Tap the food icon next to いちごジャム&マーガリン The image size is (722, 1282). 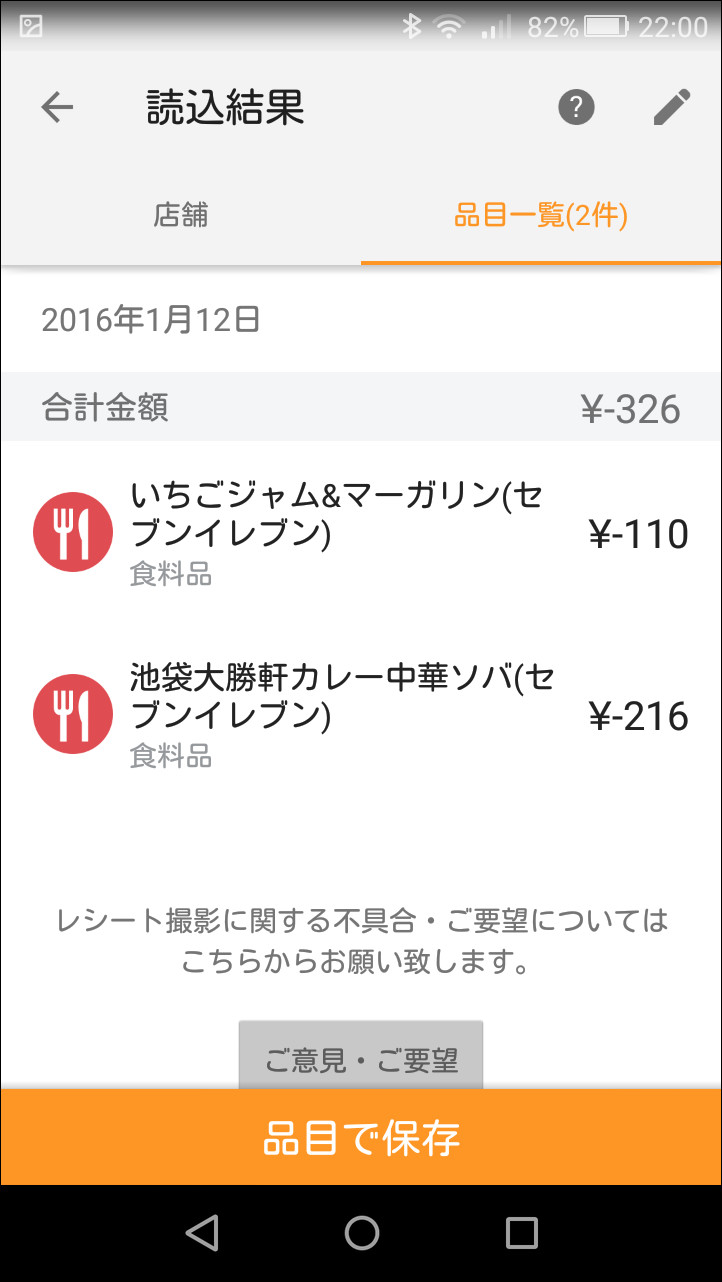pyautogui.click(x=71, y=531)
